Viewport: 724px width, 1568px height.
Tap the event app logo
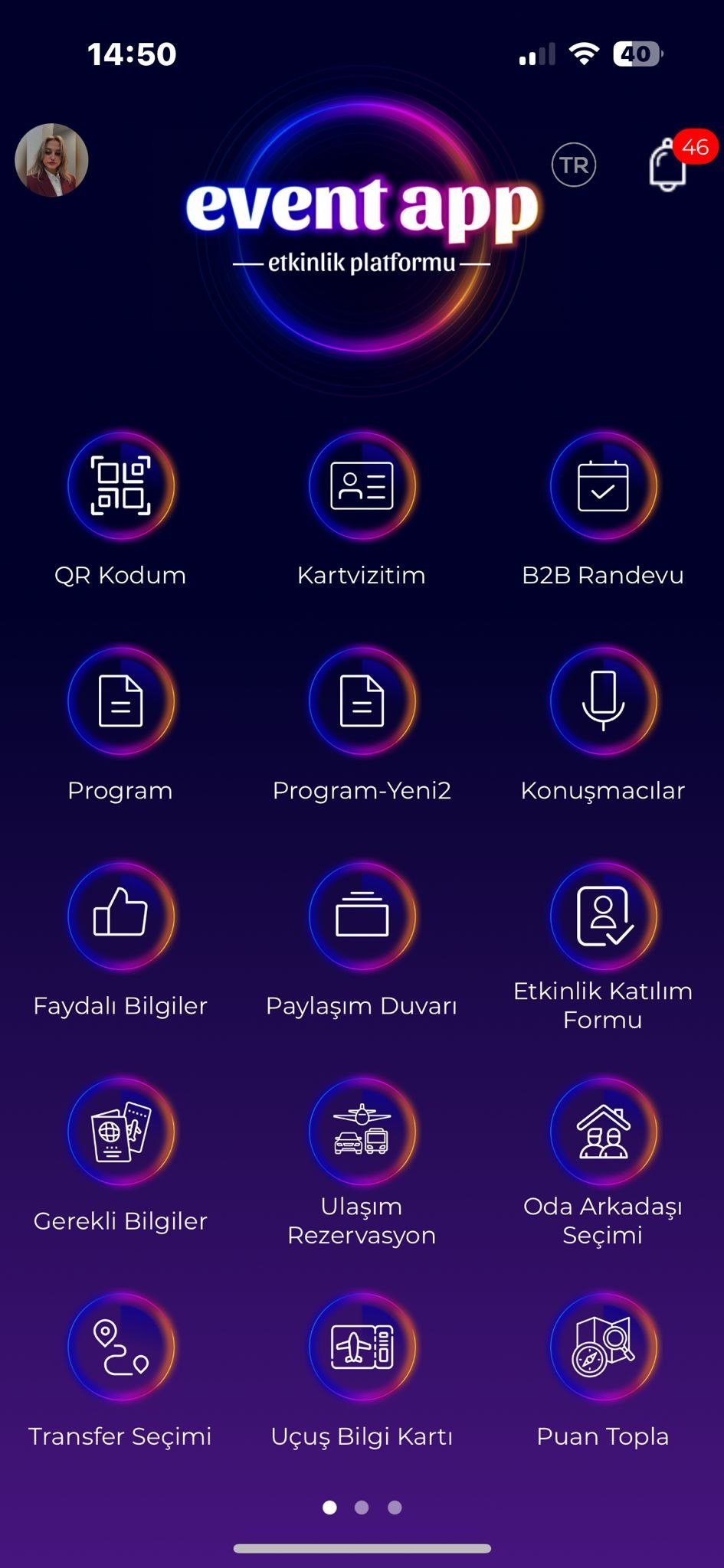point(362,222)
